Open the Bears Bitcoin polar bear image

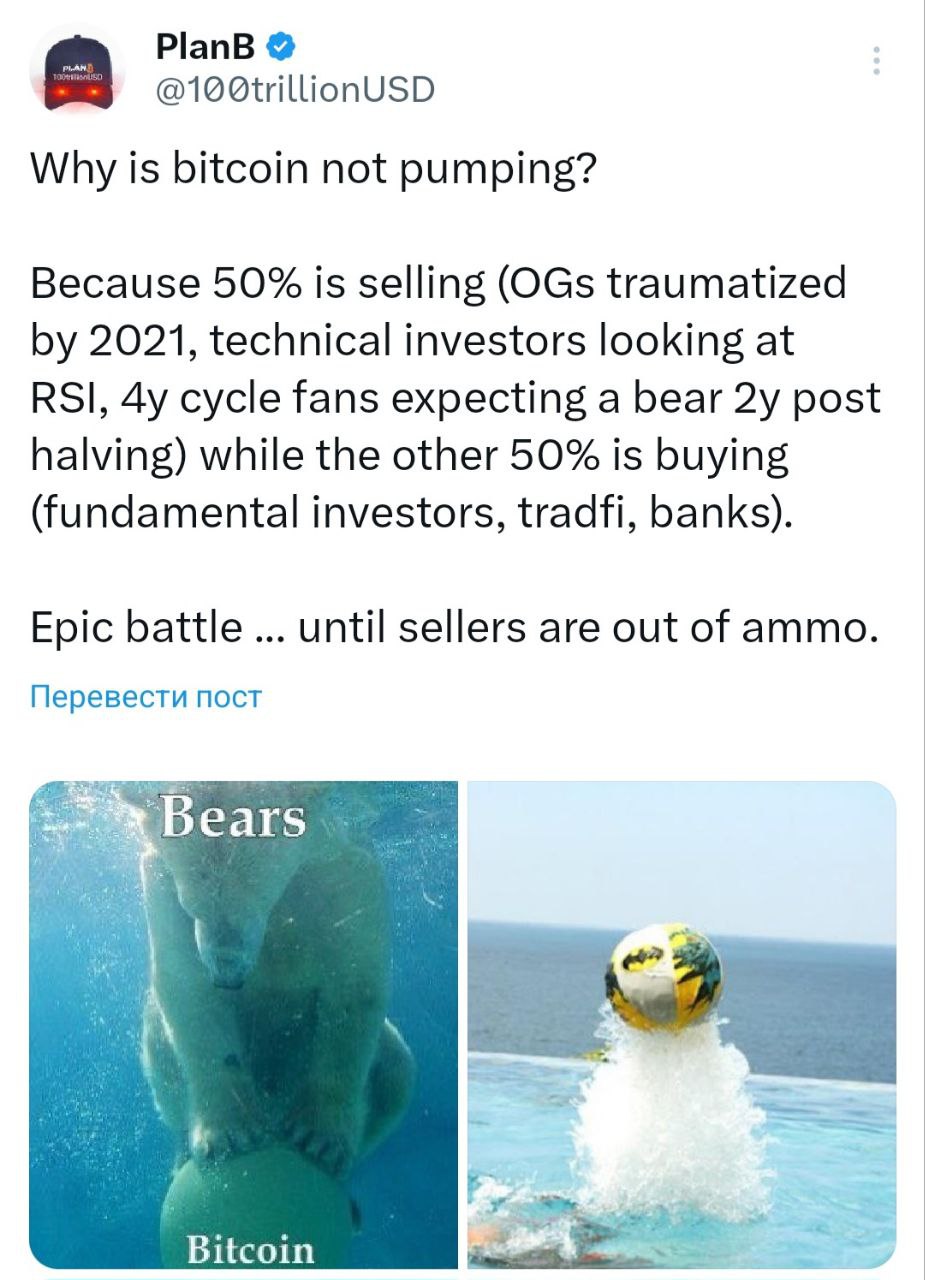[x=243, y=1024]
